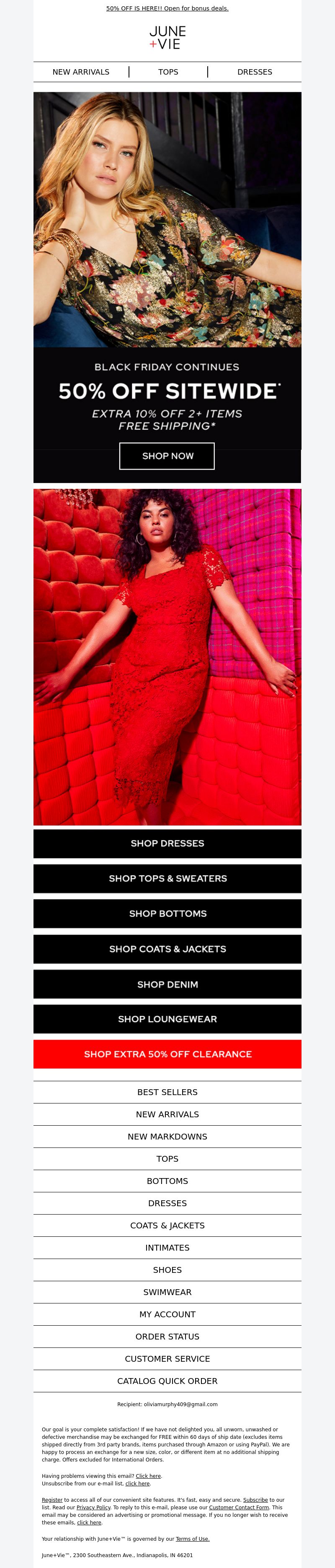
Task: Check ORDER STATUS
Action: 167,1337
